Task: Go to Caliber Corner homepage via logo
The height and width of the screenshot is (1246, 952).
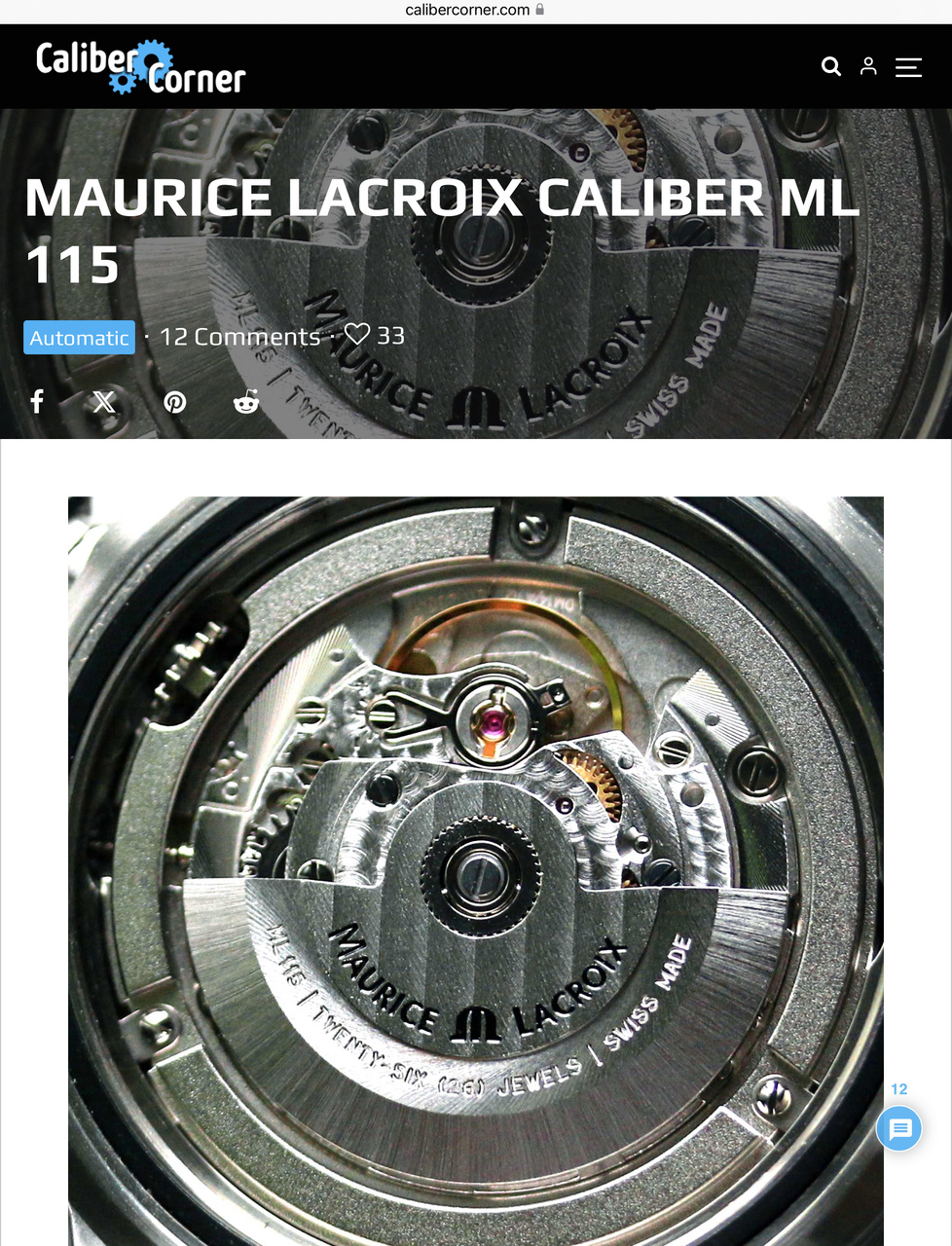Action: coord(140,67)
